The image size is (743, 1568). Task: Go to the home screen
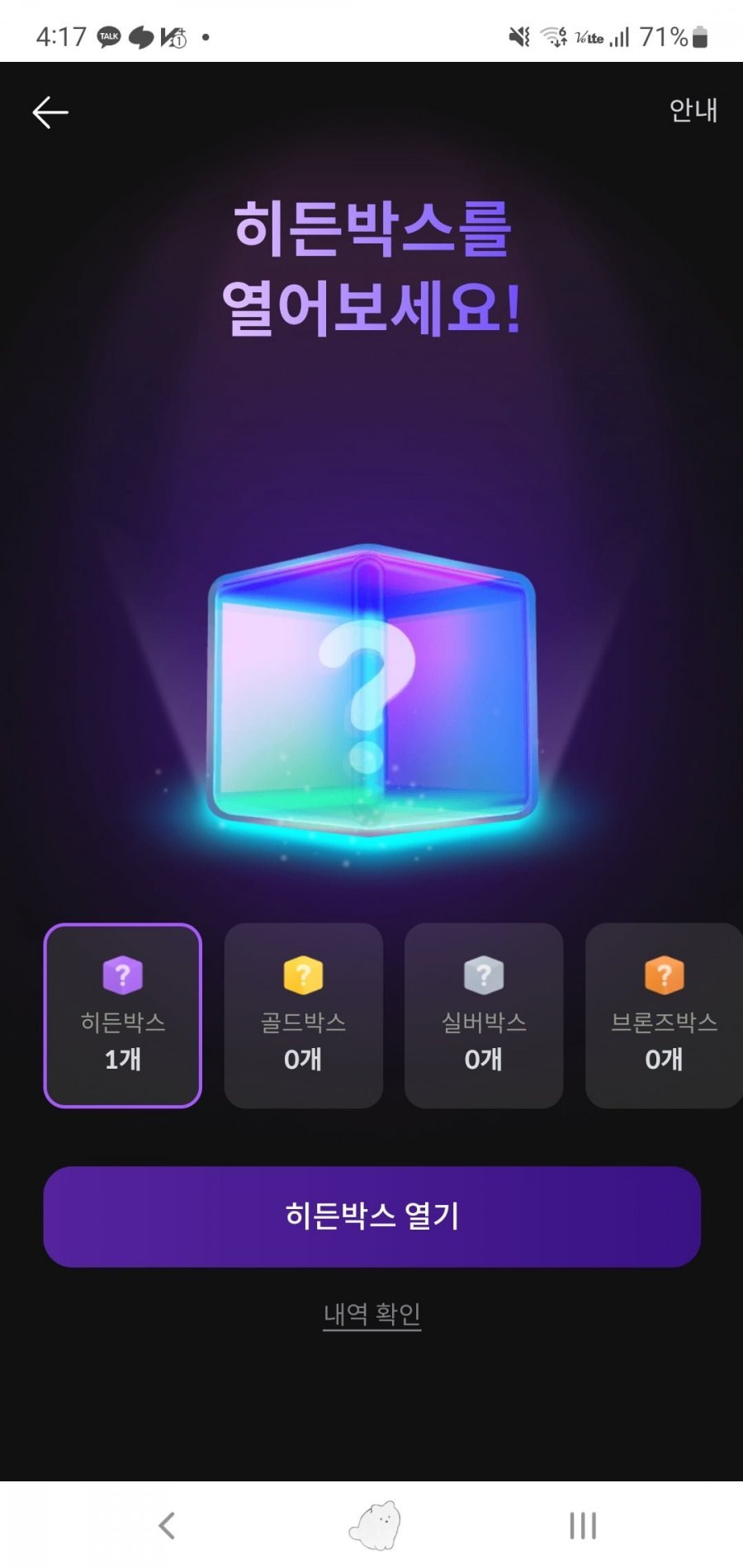[x=374, y=1525]
